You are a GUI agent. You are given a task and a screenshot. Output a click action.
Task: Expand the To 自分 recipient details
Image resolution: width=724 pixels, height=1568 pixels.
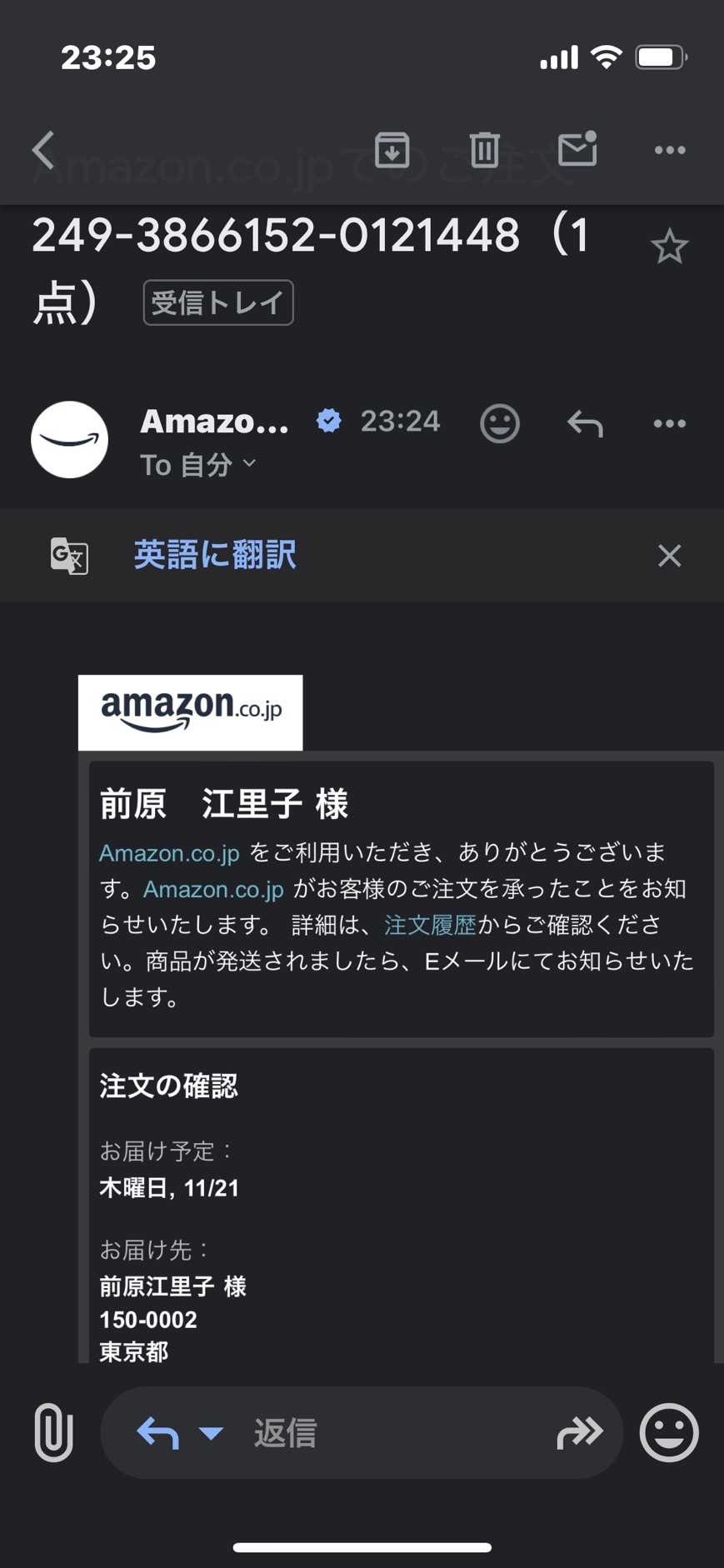coord(198,464)
